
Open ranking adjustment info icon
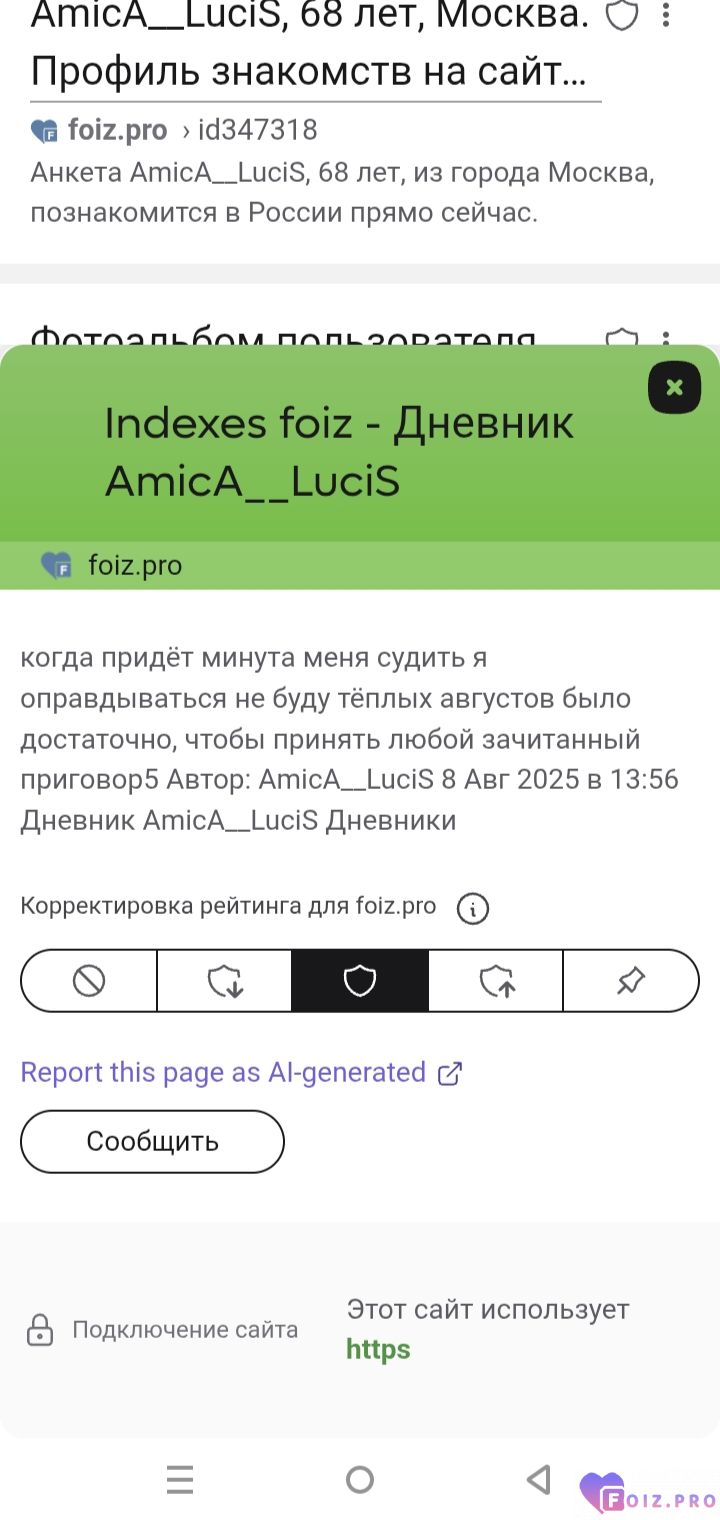(472, 908)
